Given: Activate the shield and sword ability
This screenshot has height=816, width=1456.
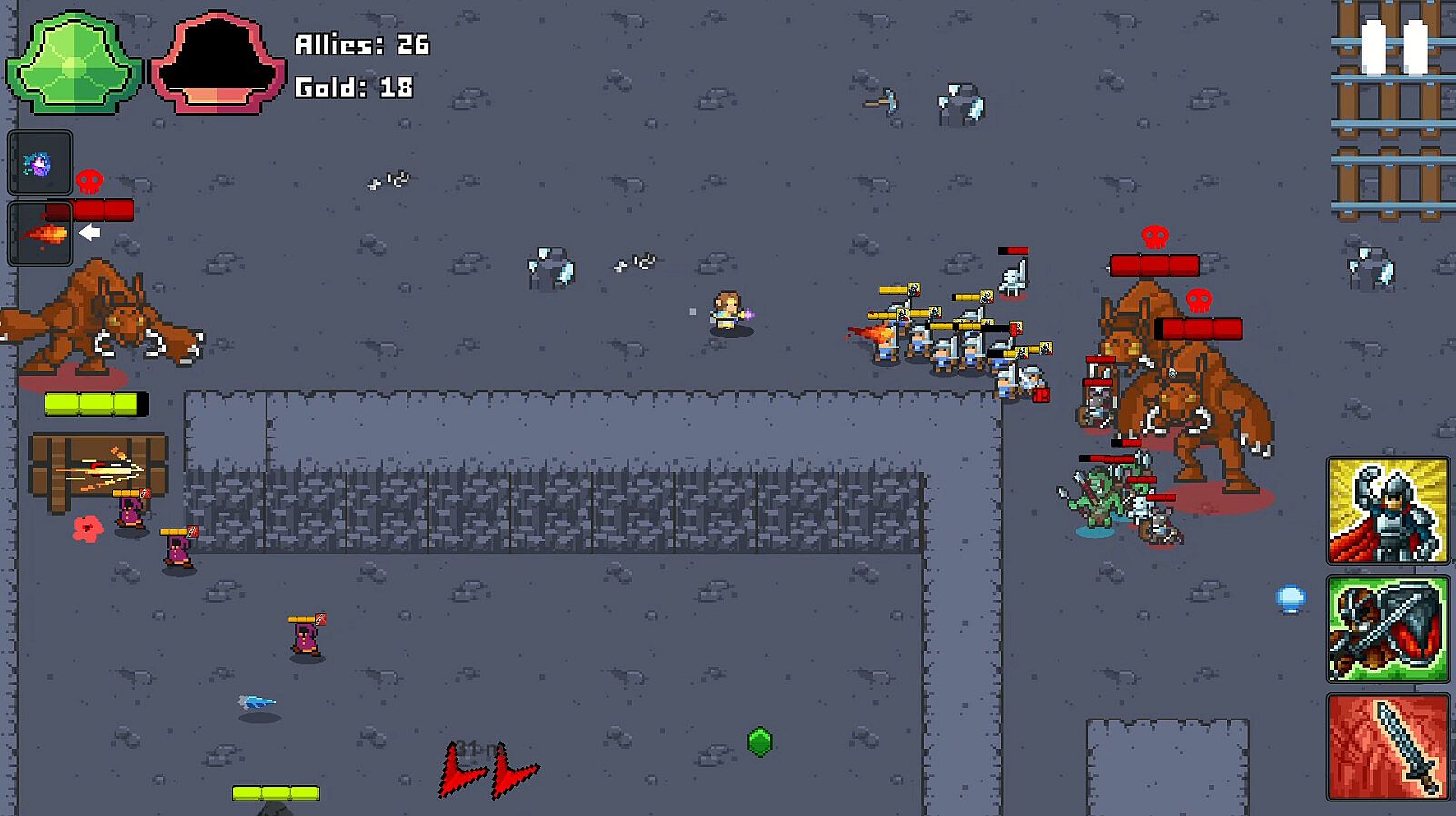Looking at the screenshot, I should (x=1388, y=629).
